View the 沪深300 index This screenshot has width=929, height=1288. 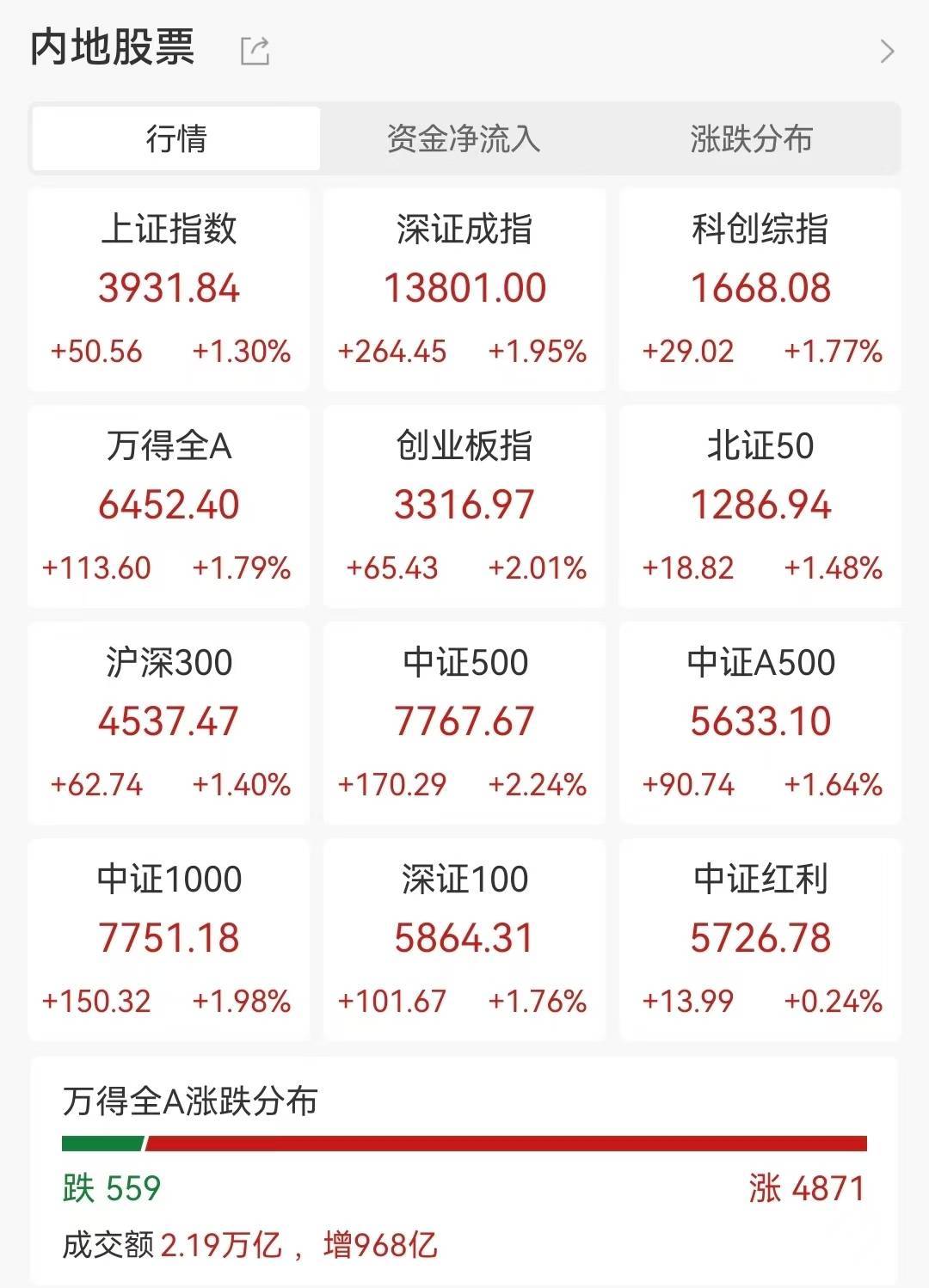tap(169, 723)
